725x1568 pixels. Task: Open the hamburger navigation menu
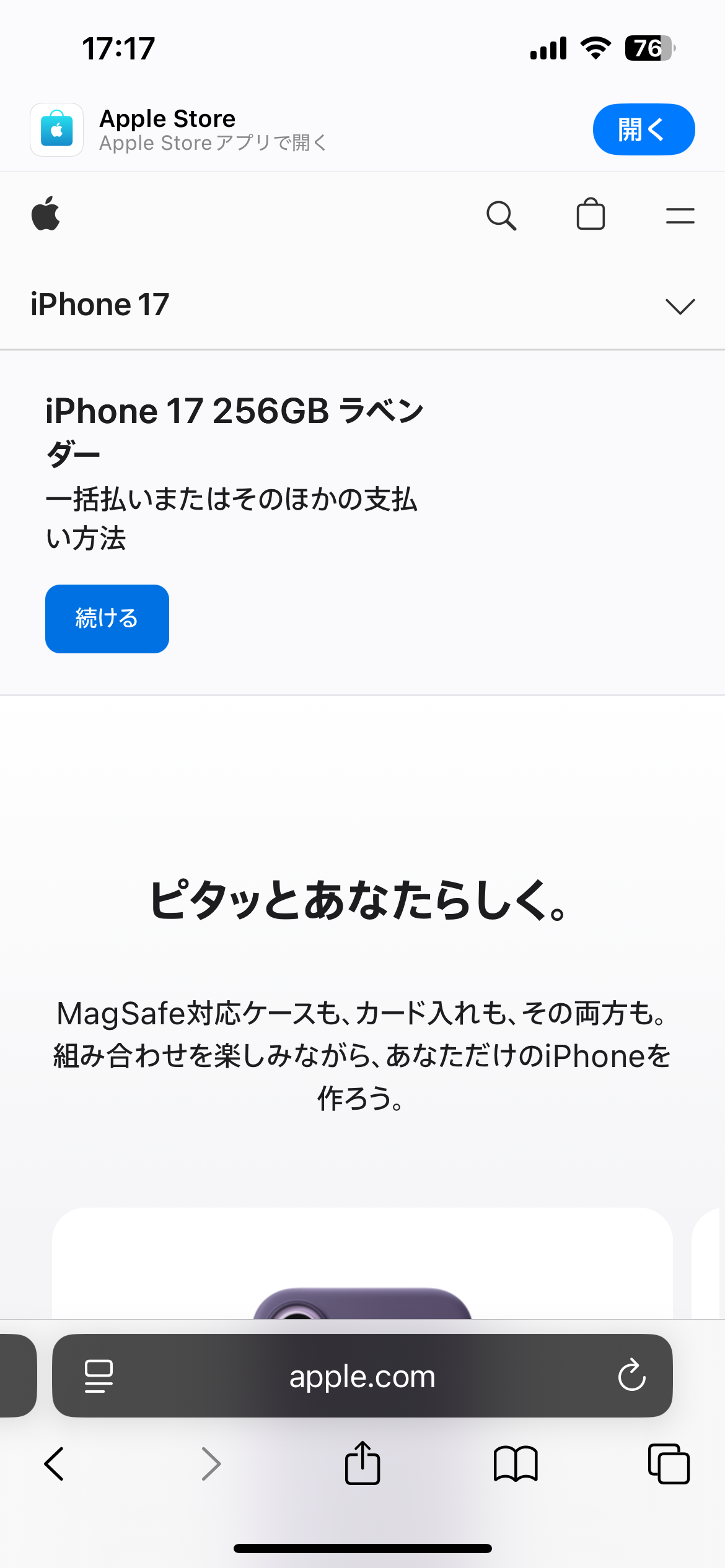pos(680,216)
